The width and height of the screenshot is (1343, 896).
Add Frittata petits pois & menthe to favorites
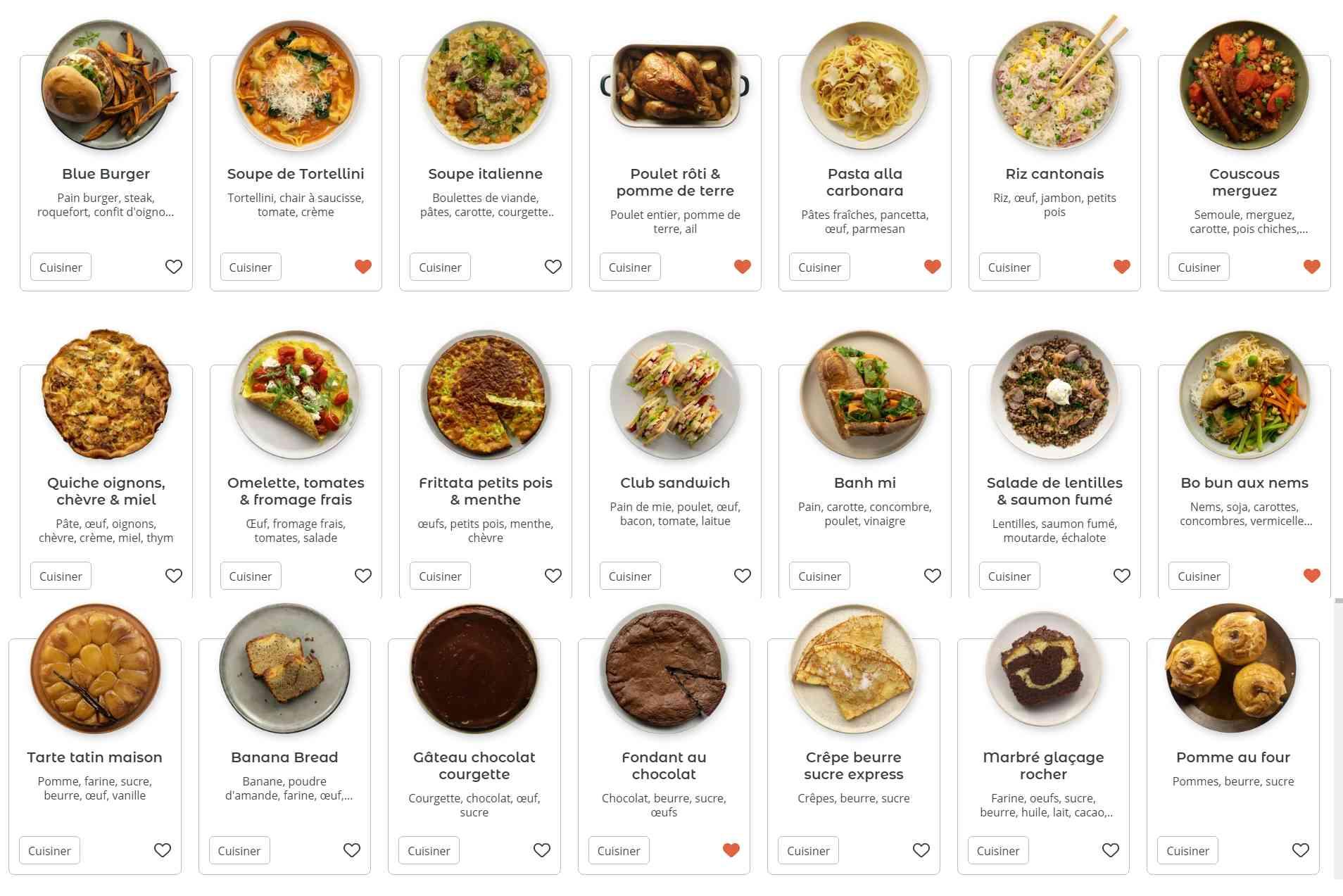[x=553, y=576]
